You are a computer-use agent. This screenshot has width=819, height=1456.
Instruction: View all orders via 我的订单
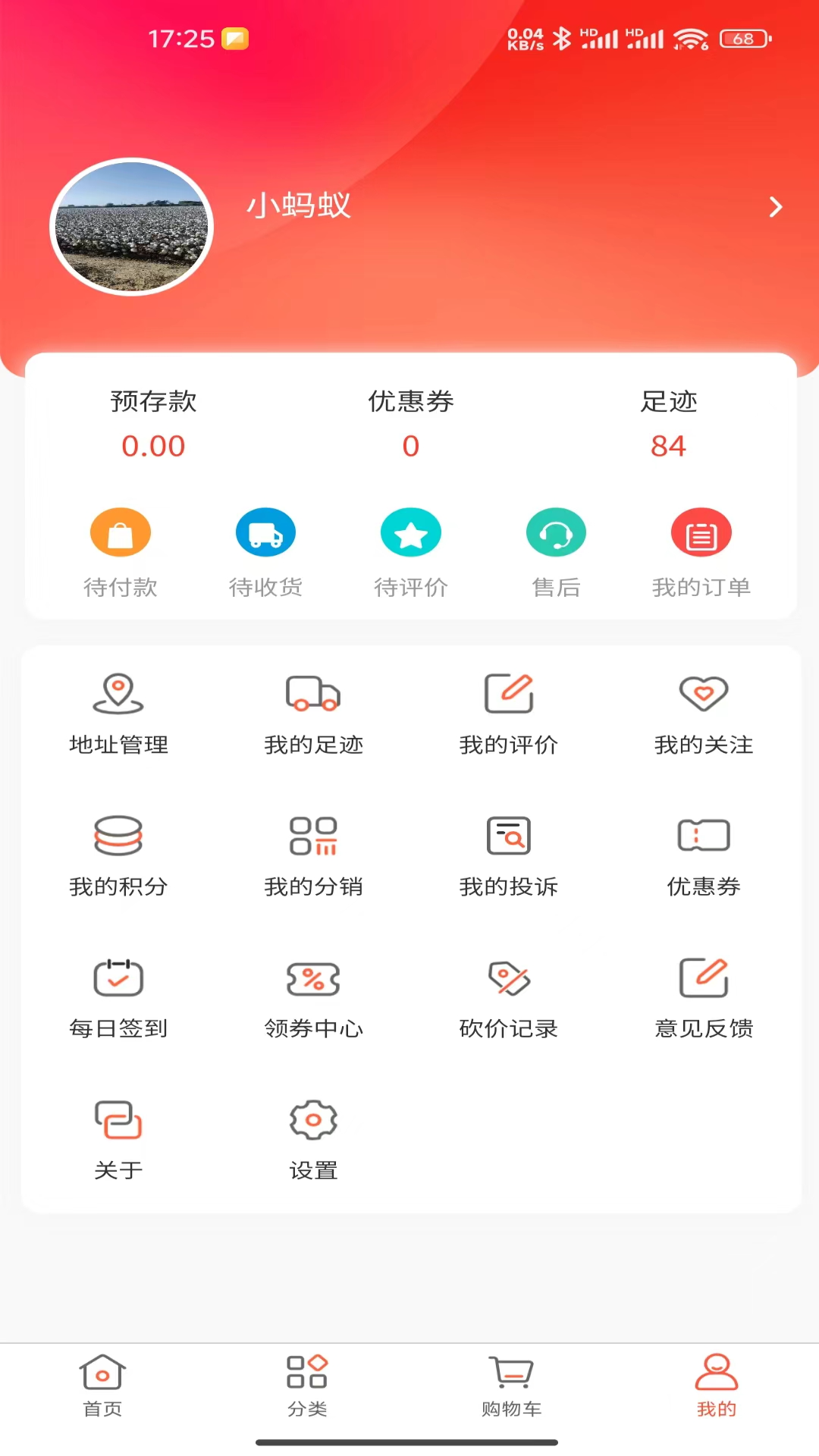(x=701, y=552)
